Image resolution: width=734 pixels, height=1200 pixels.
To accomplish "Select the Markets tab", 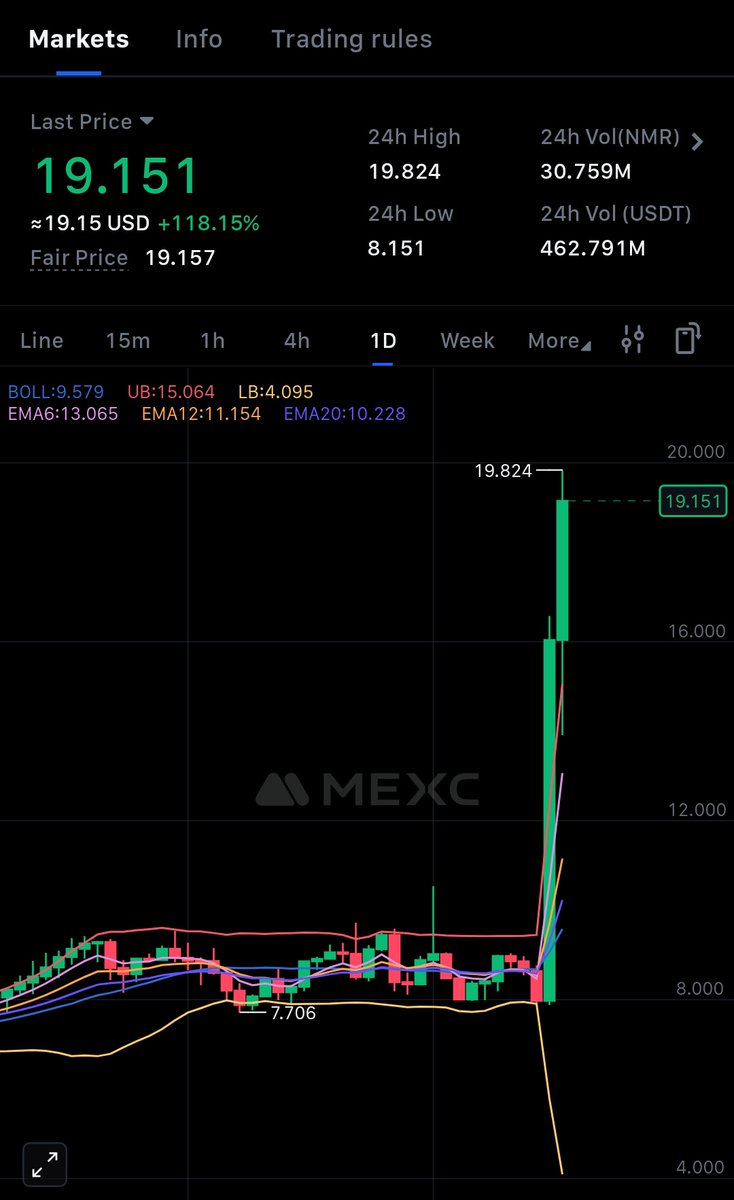I will click(x=79, y=39).
